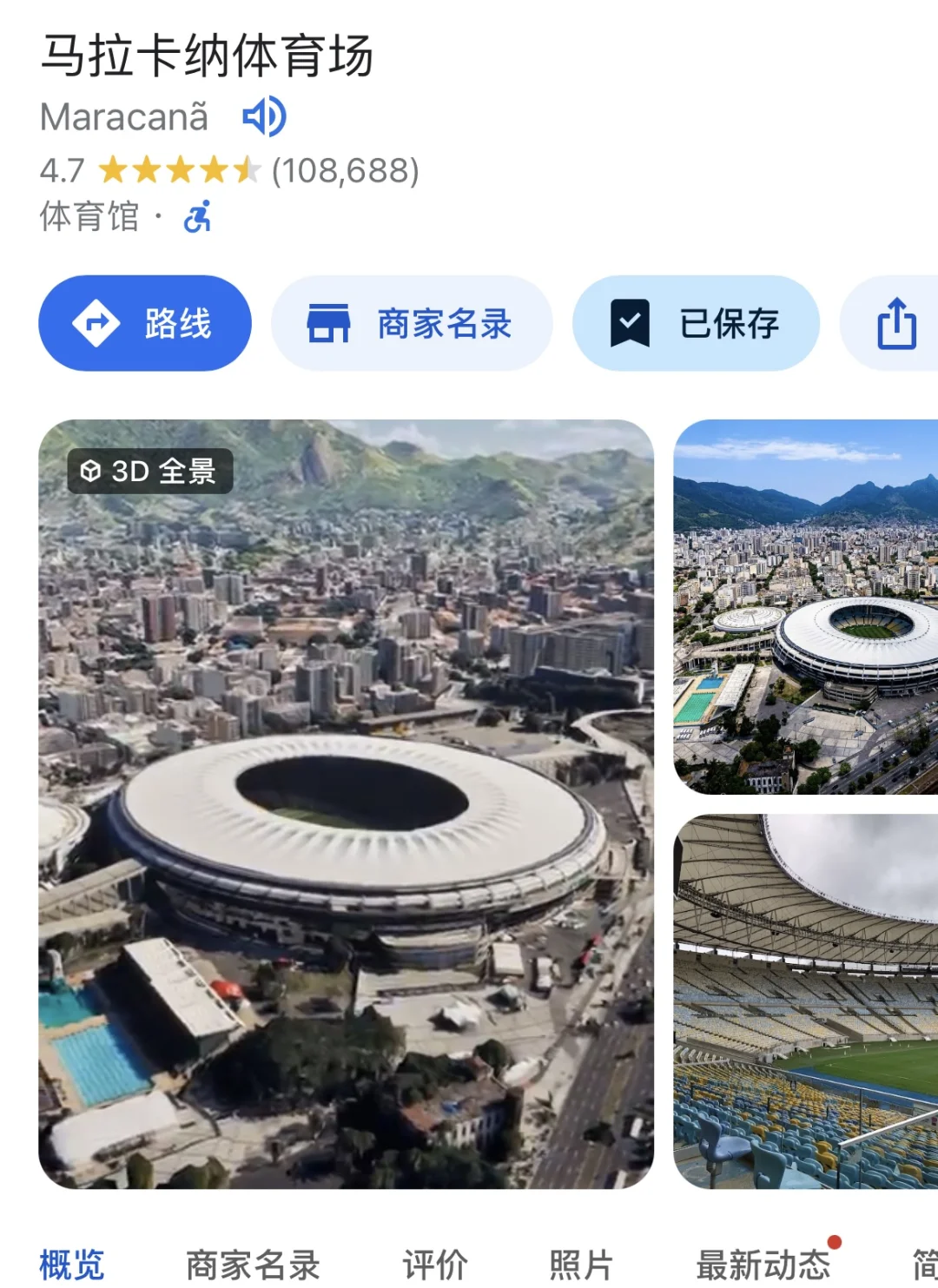Open the stadium interior seats photo

(x=805, y=1001)
